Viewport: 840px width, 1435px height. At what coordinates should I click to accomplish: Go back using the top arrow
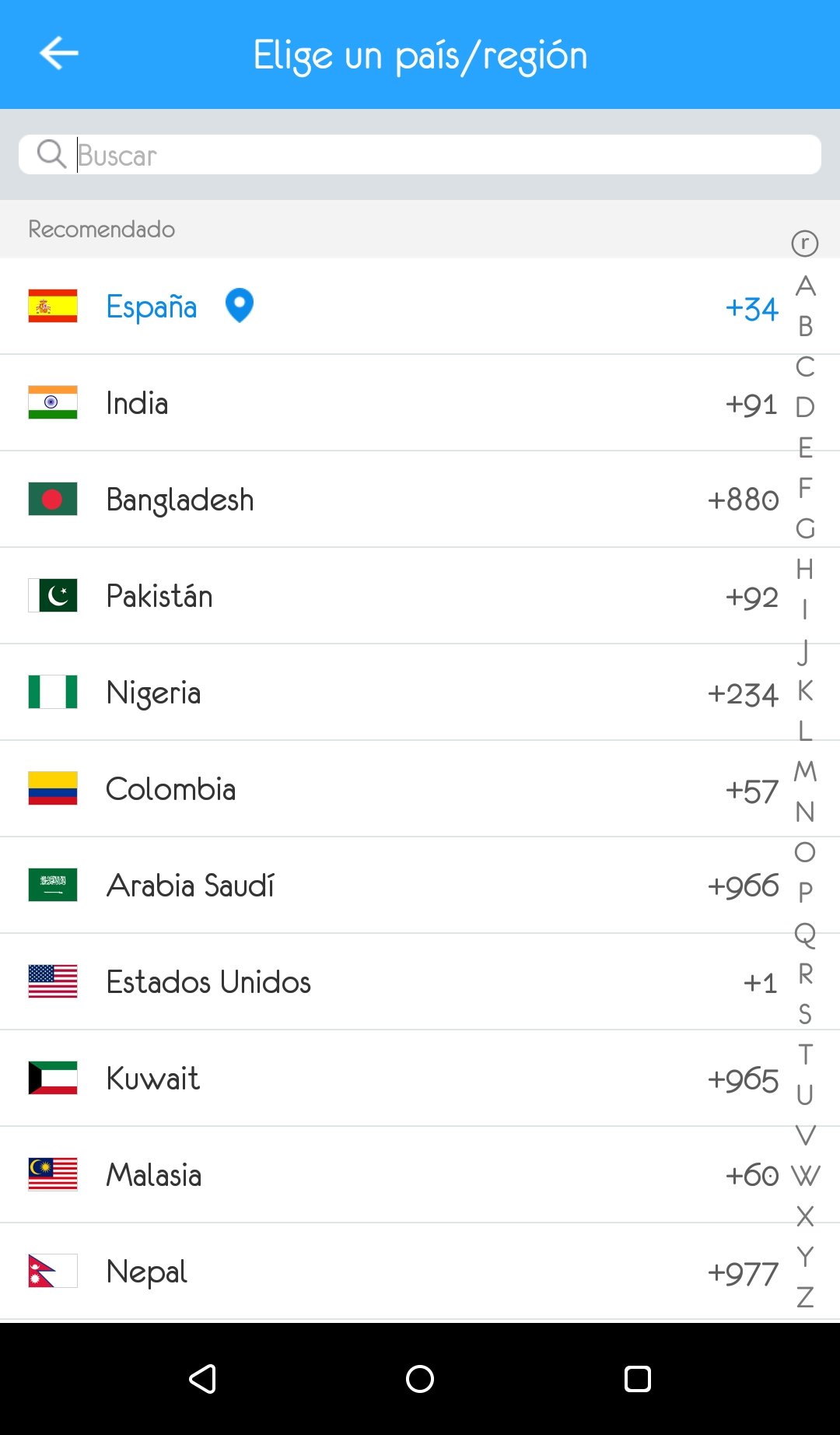coord(59,54)
